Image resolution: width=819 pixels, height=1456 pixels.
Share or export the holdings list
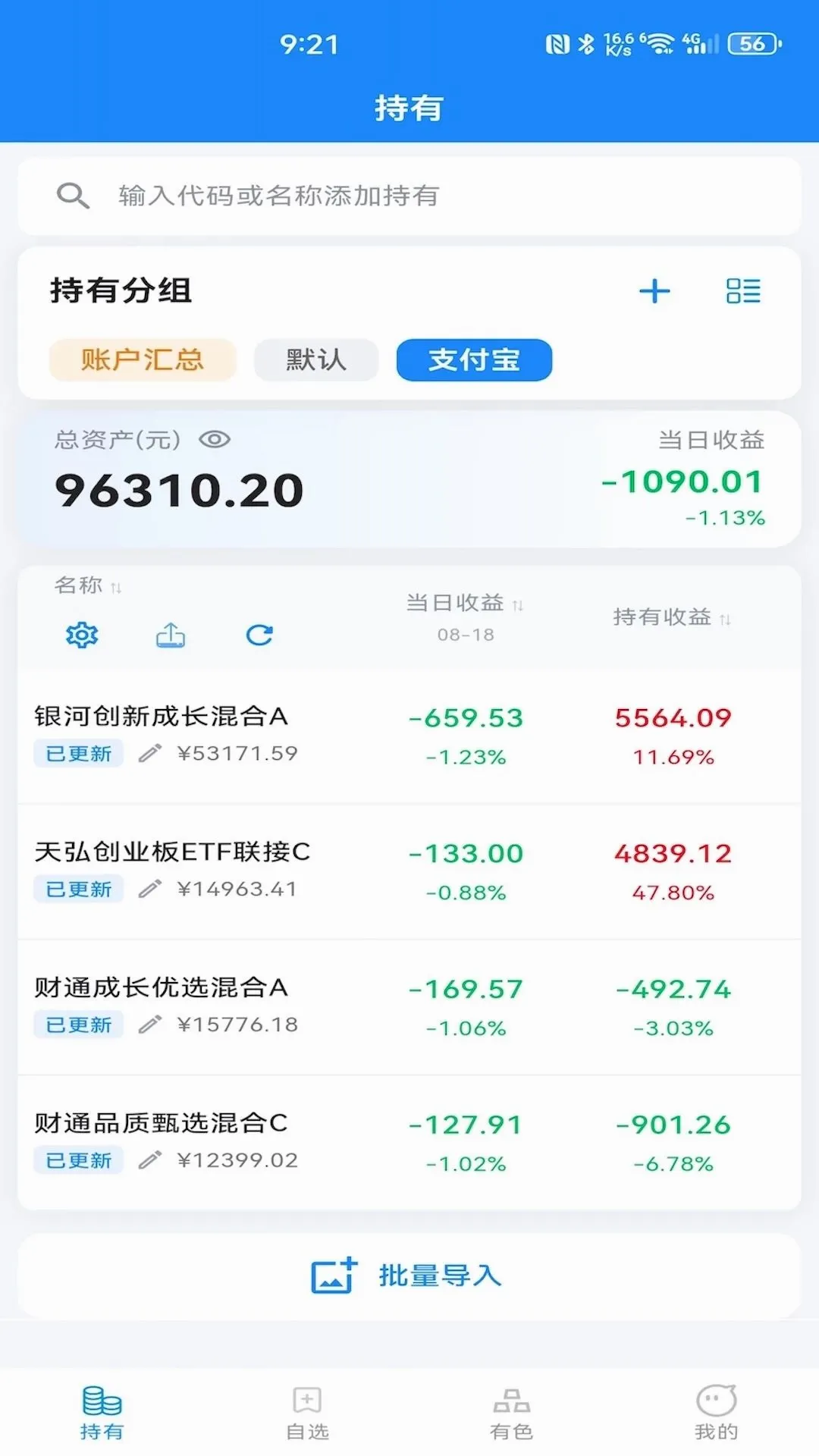click(171, 635)
